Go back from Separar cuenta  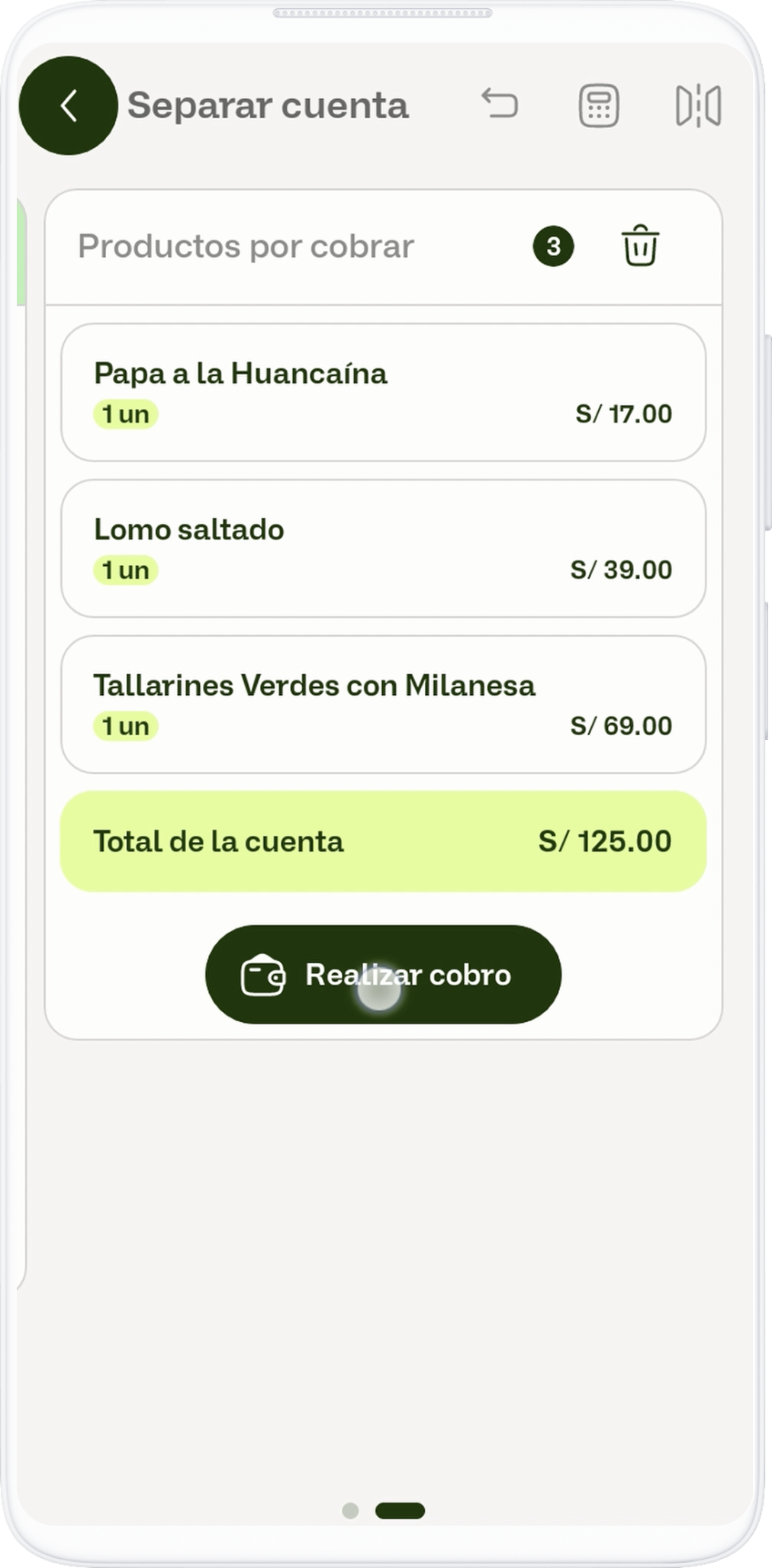click(68, 106)
